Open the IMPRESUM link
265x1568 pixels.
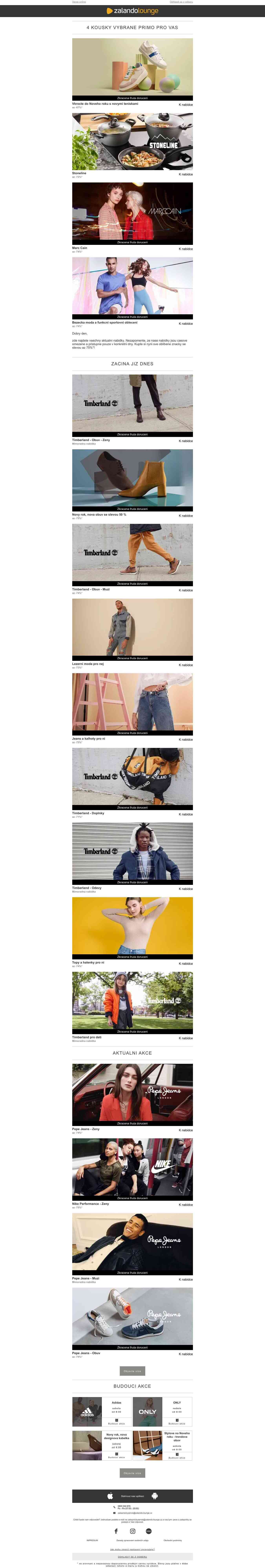coord(92,1541)
